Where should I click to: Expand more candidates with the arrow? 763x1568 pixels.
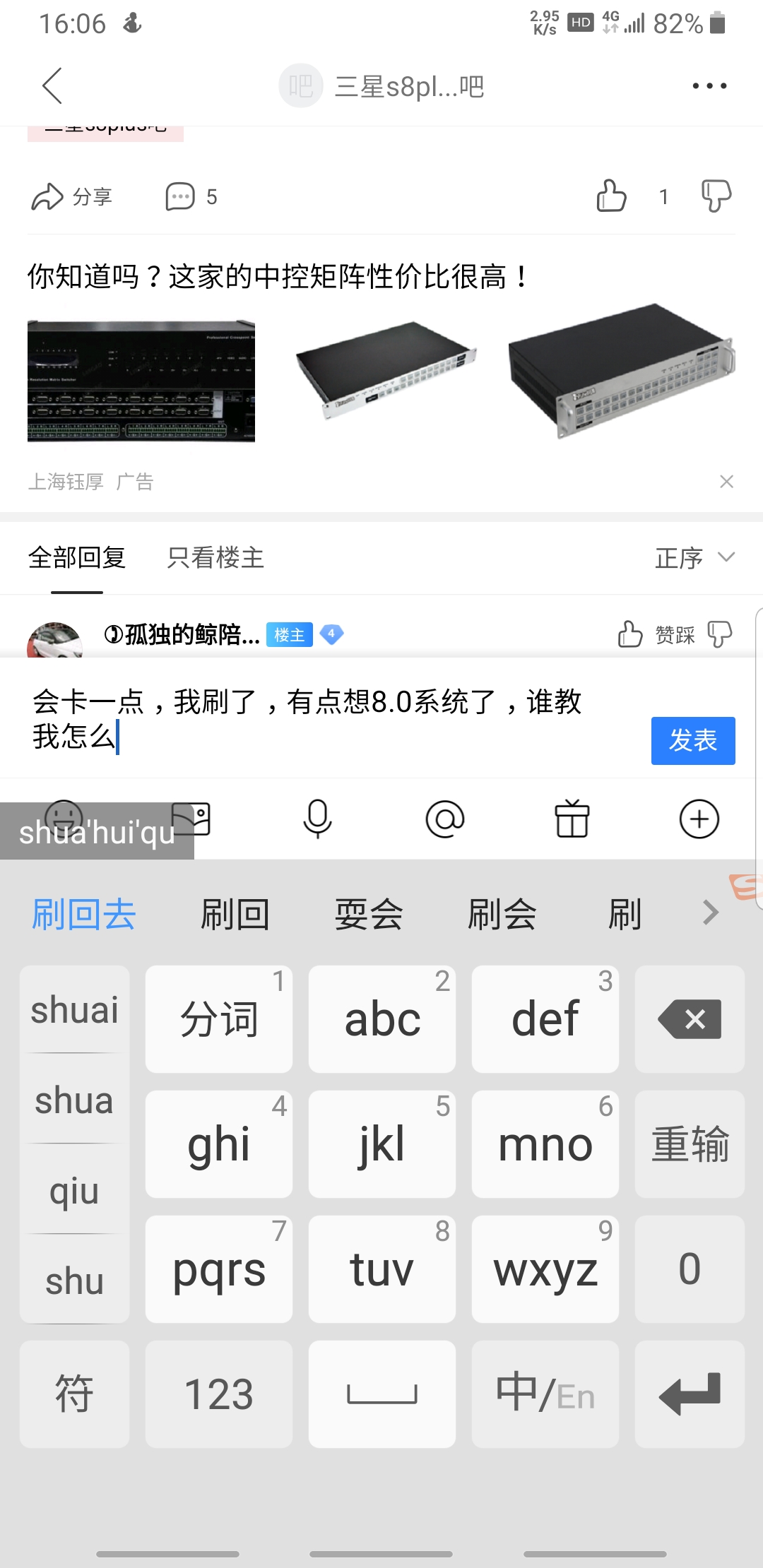[x=711, y=913]
